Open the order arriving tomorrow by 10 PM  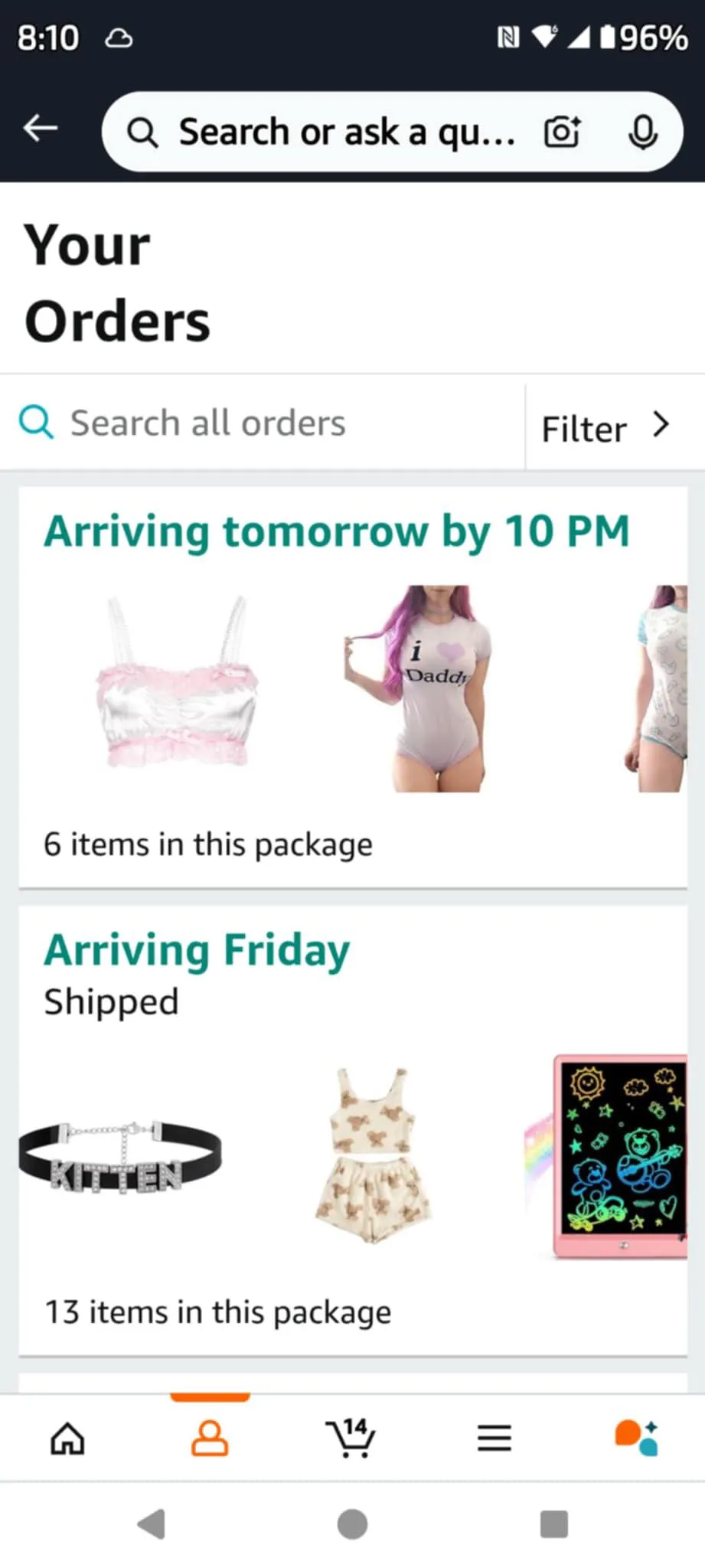coord(337,531)
